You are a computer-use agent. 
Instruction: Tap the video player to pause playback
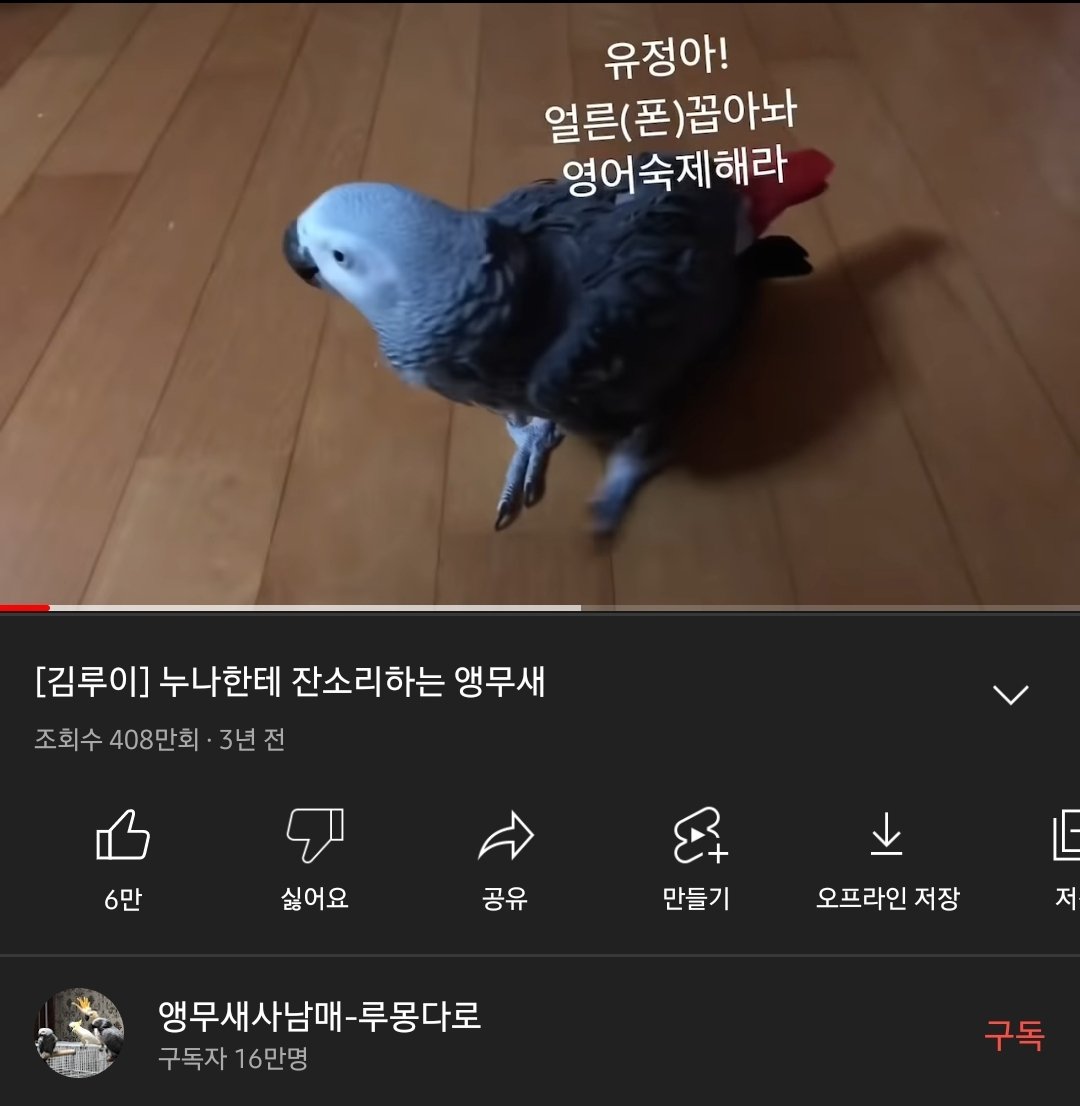540,300
